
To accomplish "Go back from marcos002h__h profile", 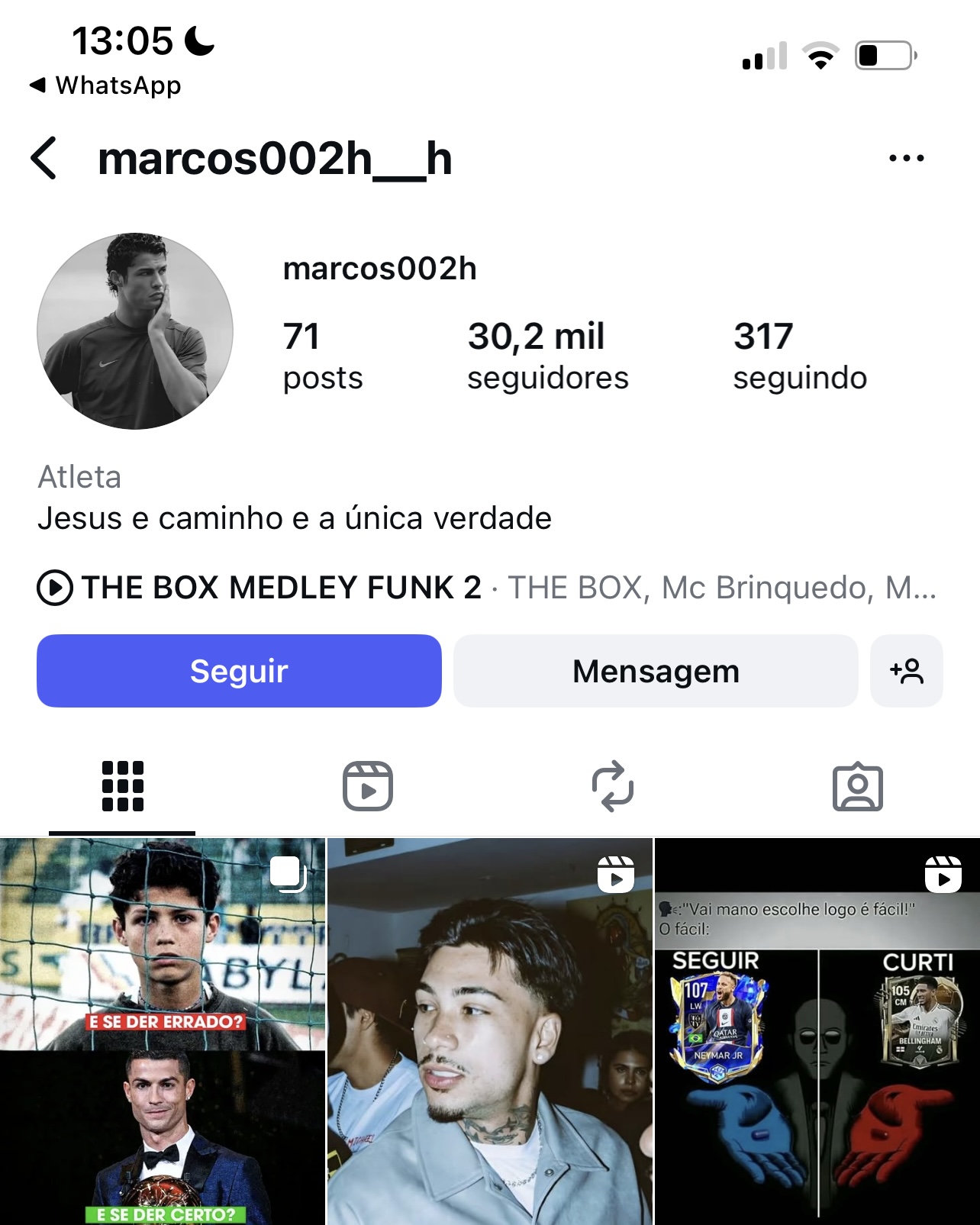I will pyautogui.click(x=44, y=159).
